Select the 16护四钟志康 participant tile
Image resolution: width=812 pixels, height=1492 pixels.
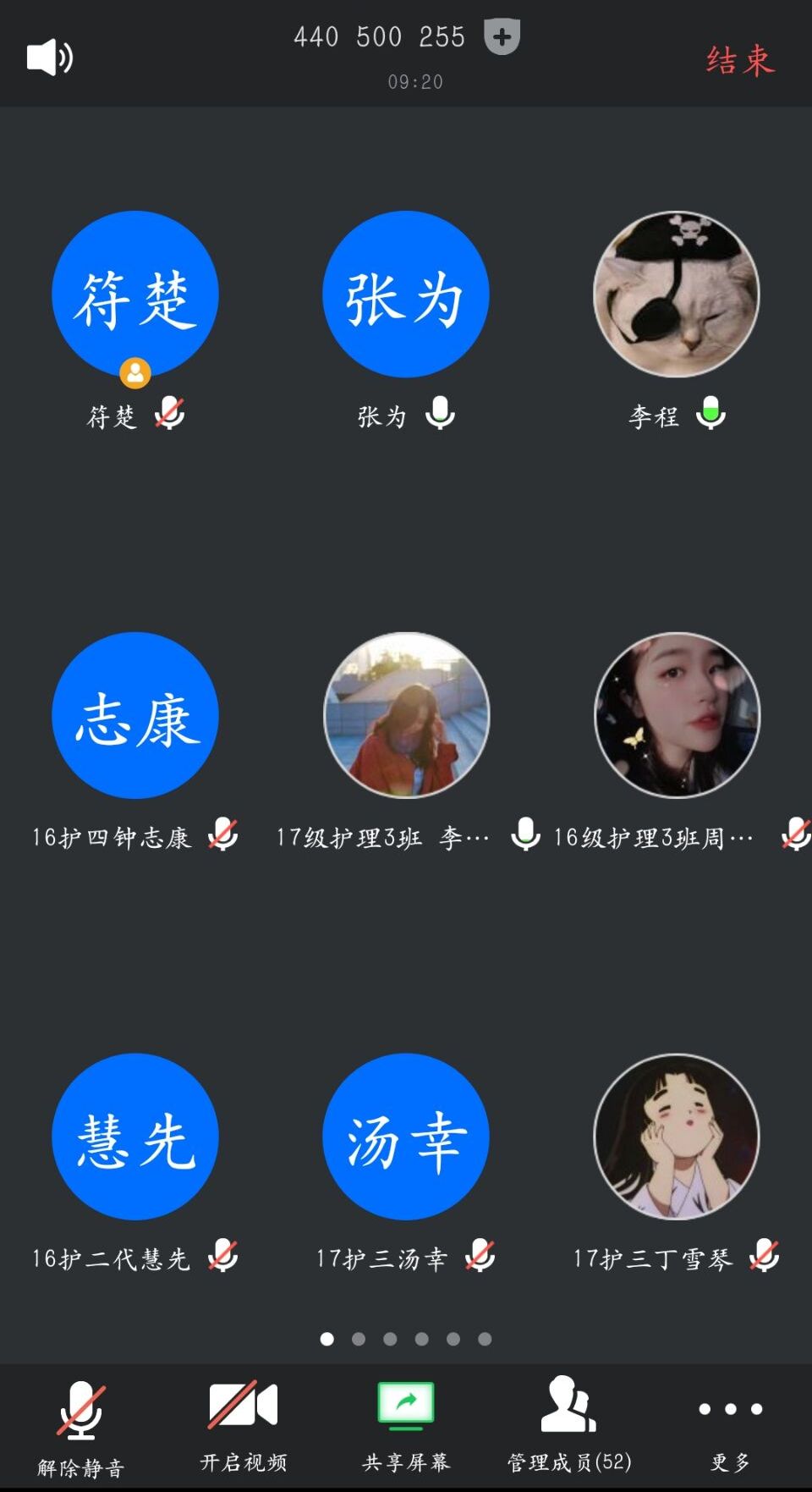coord(135,715)
